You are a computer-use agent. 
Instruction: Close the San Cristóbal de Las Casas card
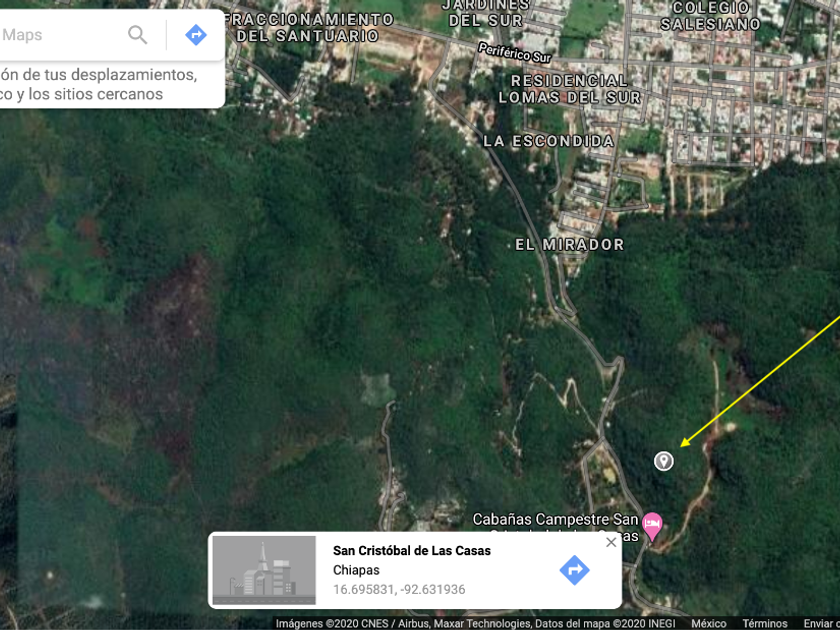click(x=611, y=542)
